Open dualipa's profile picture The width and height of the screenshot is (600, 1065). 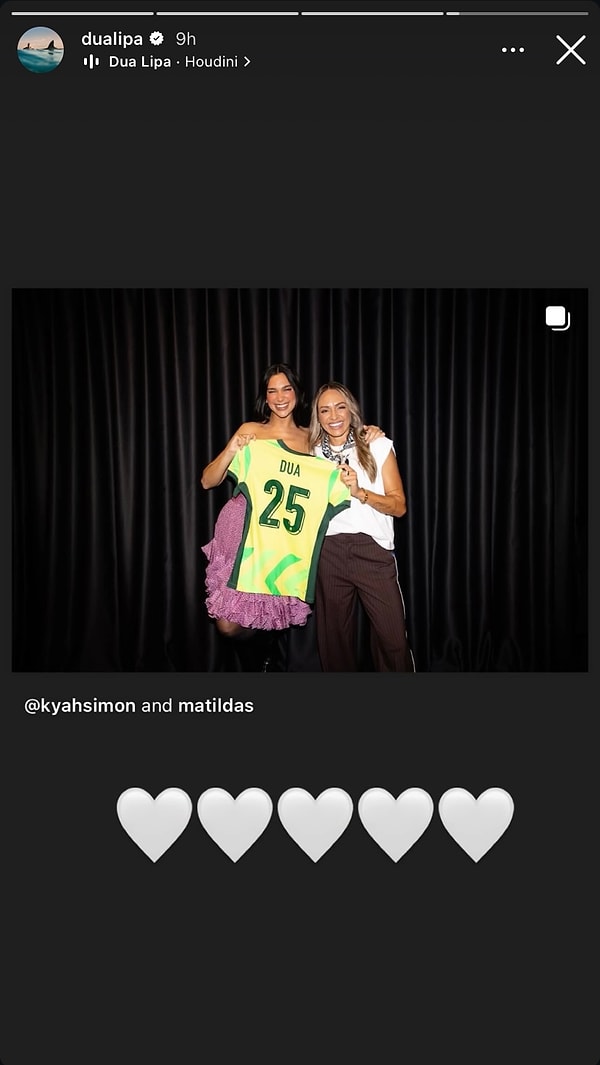(x=41, y=50)
